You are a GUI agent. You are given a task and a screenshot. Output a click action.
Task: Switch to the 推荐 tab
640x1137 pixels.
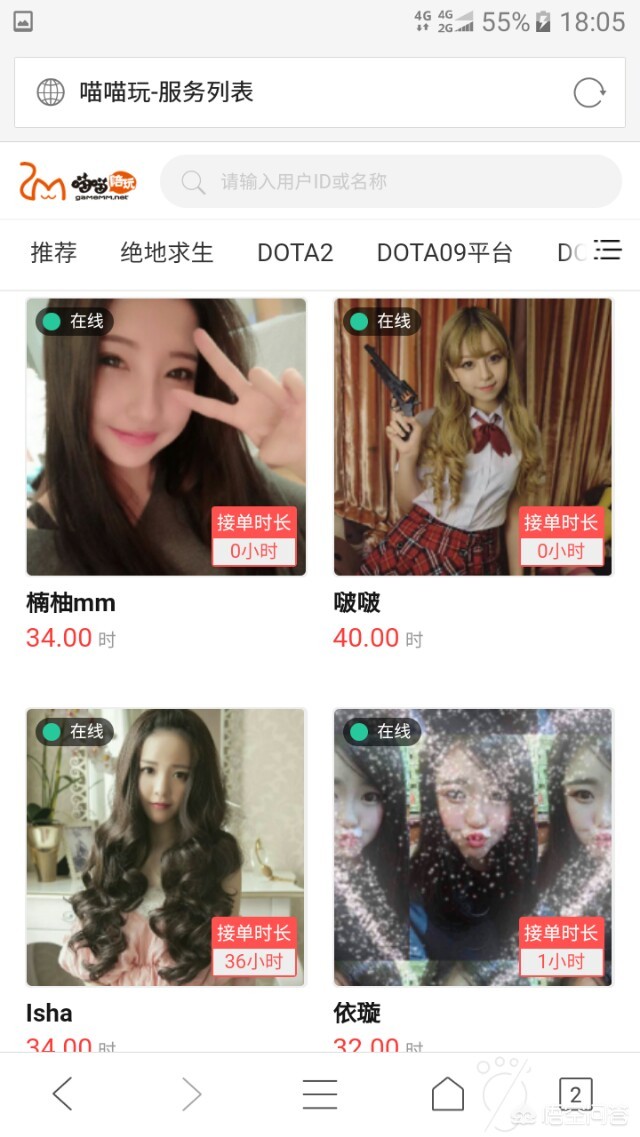pos(54,253)
